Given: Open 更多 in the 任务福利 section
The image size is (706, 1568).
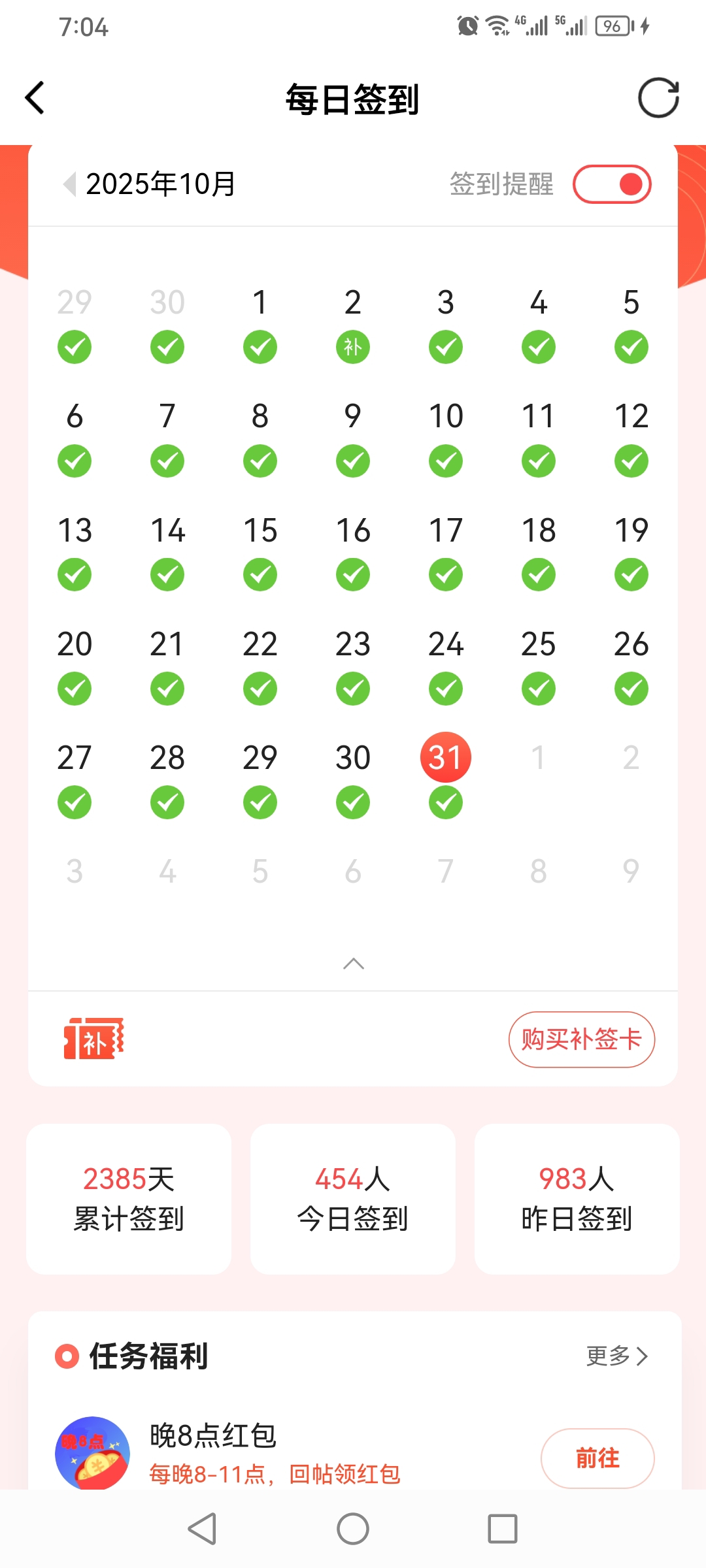Looking at the screenshot, I should click(x=616, y=1356).
